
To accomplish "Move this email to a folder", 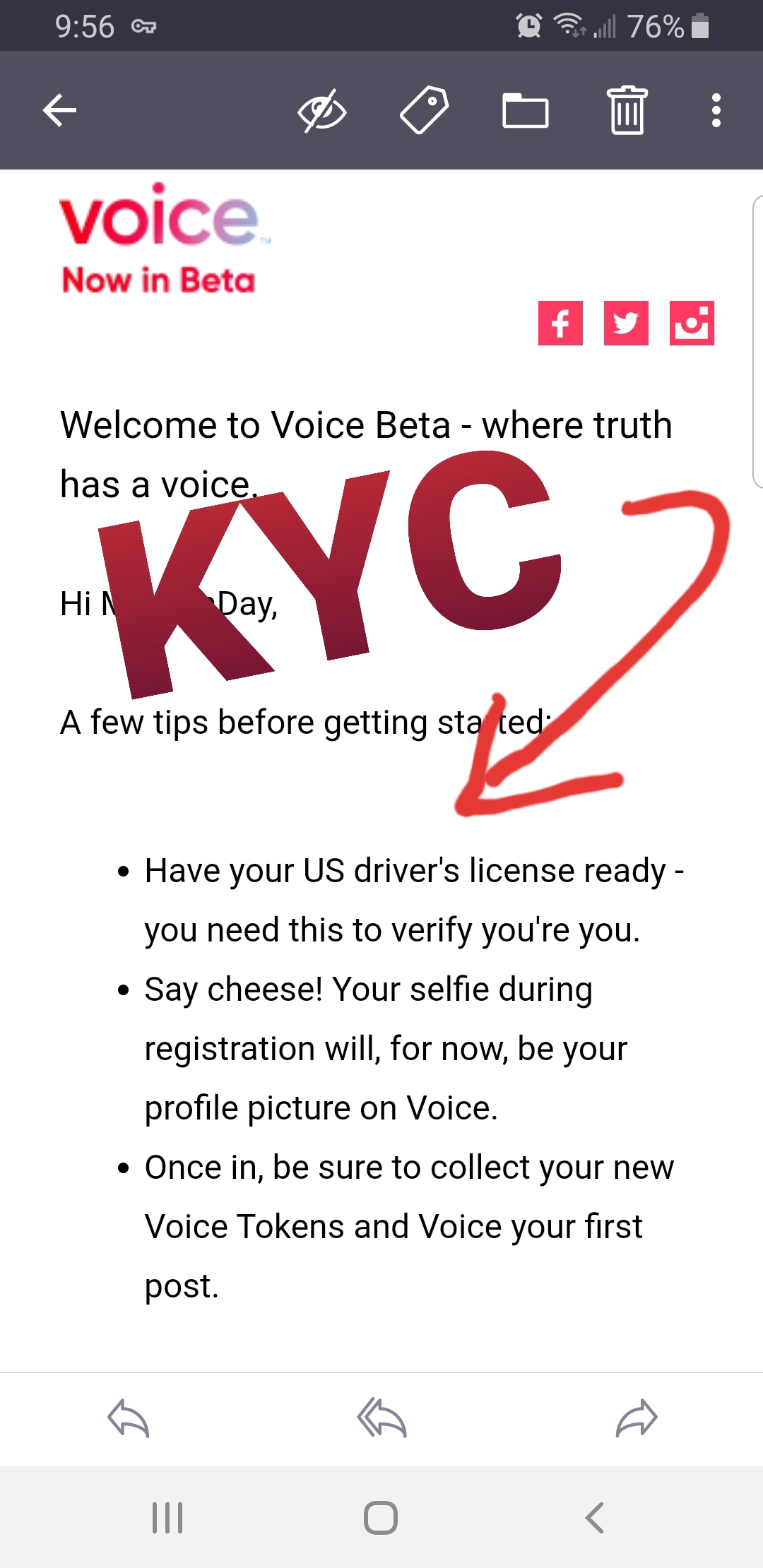I will (x=525, y=111).
